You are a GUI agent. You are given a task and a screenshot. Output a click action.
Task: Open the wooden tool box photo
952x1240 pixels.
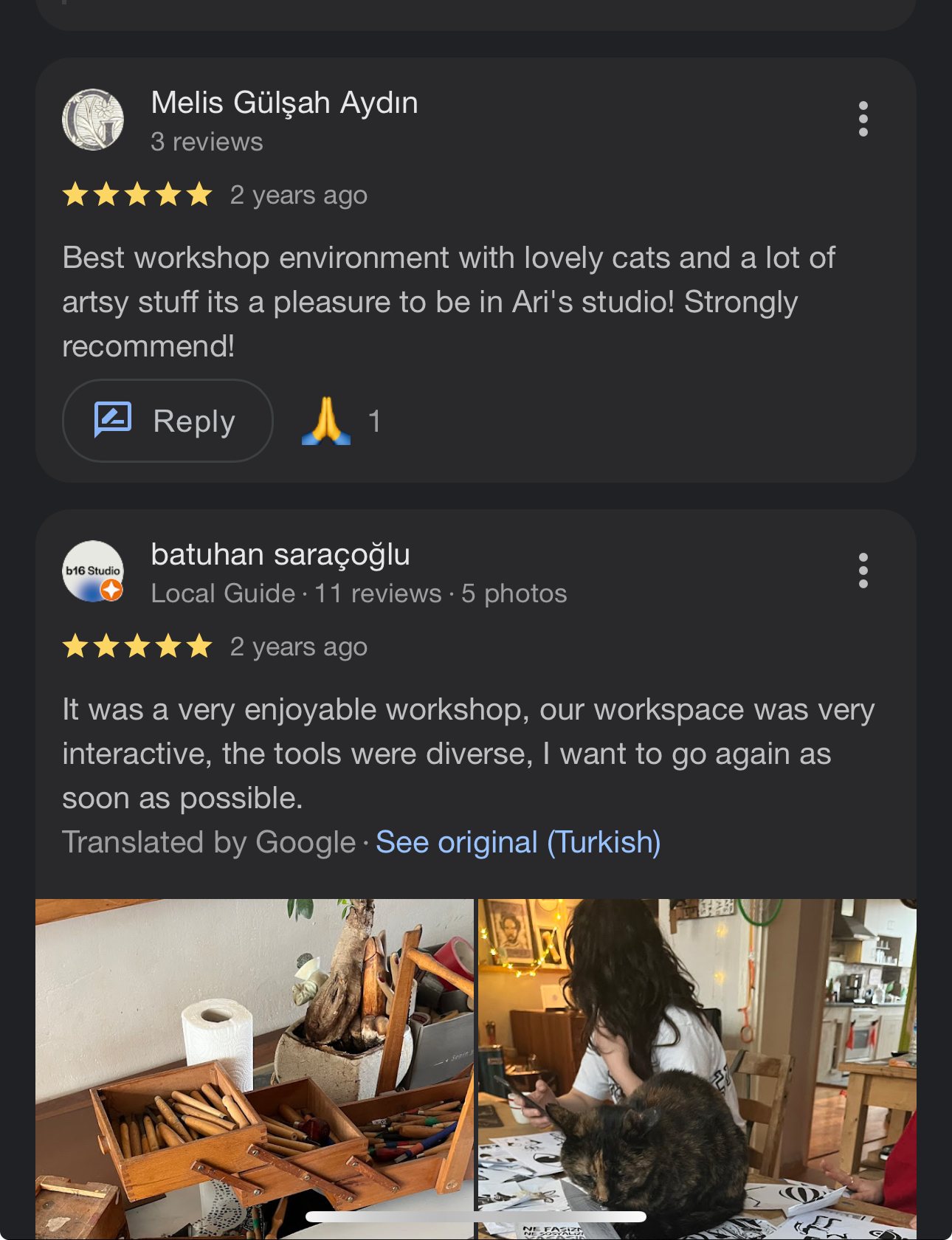coord(254,1063)
